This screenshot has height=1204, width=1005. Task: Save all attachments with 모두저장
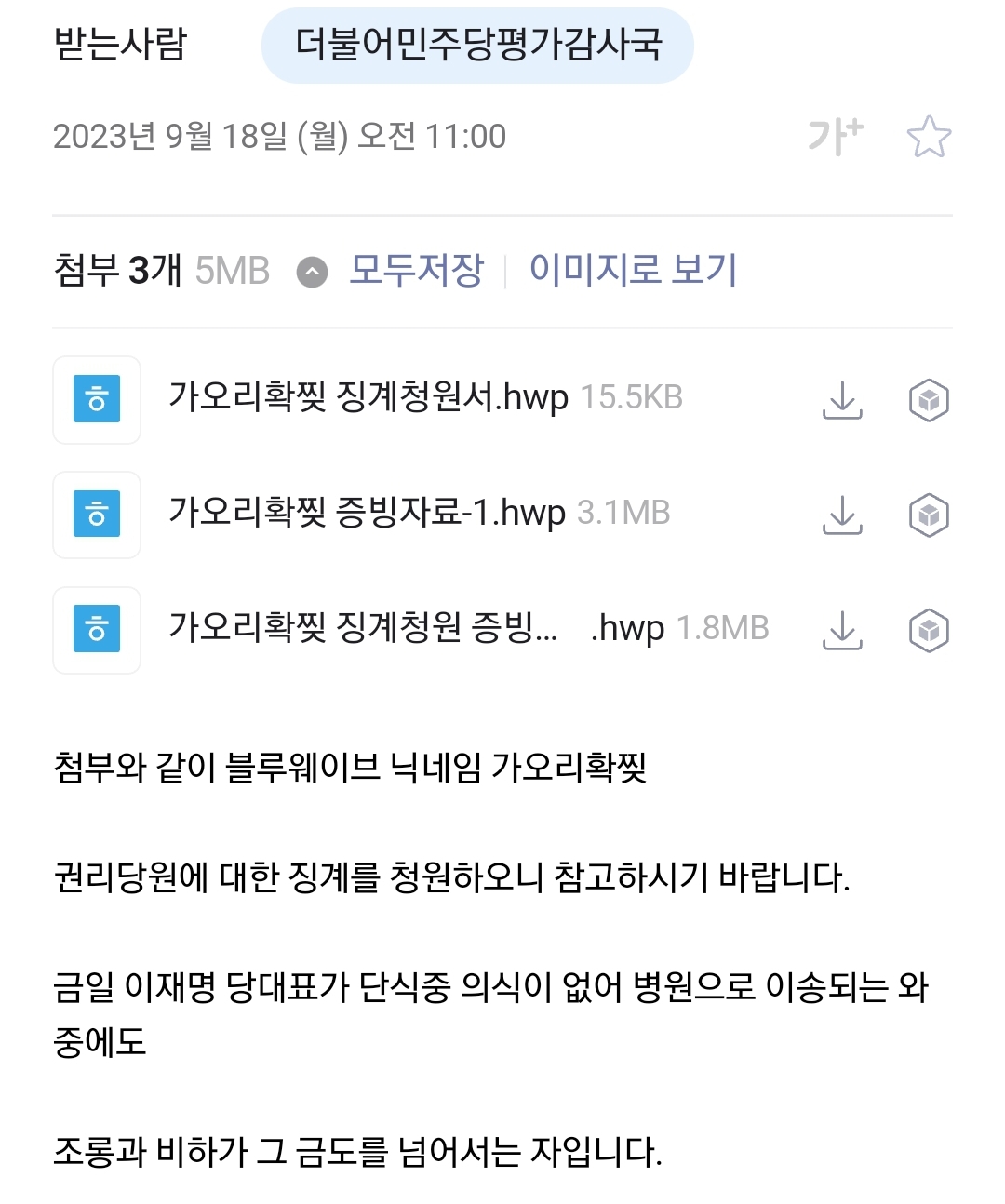[416, 271]
